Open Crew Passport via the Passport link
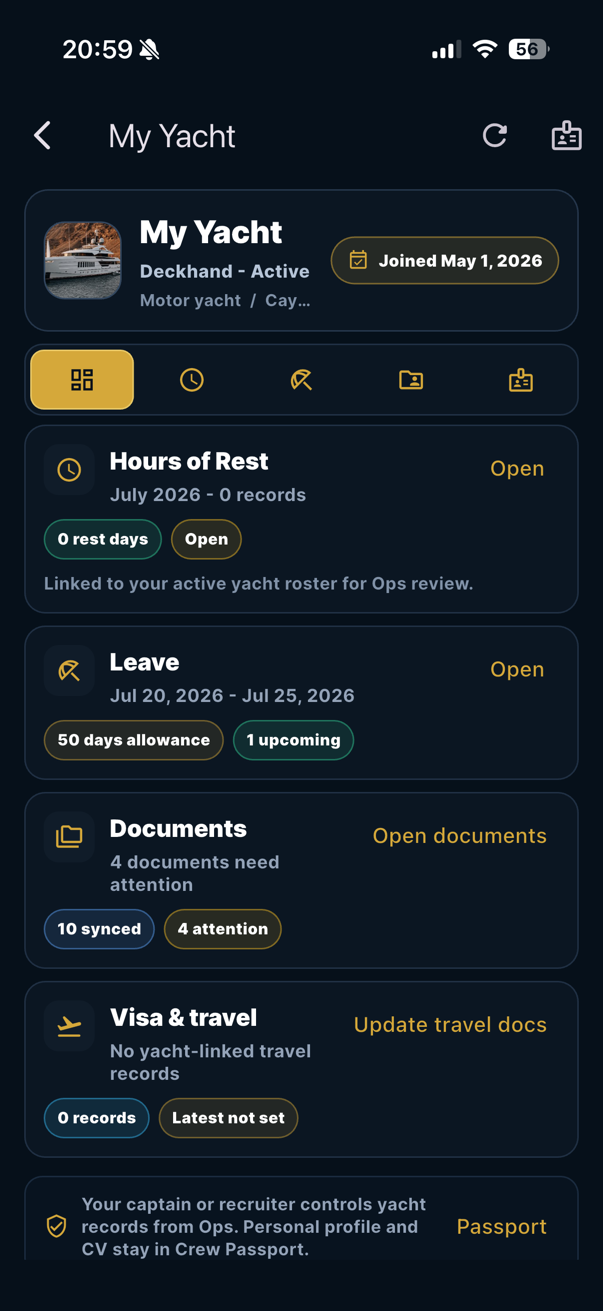Viewport: 603px width, 1311px height. coord(502,1227)
